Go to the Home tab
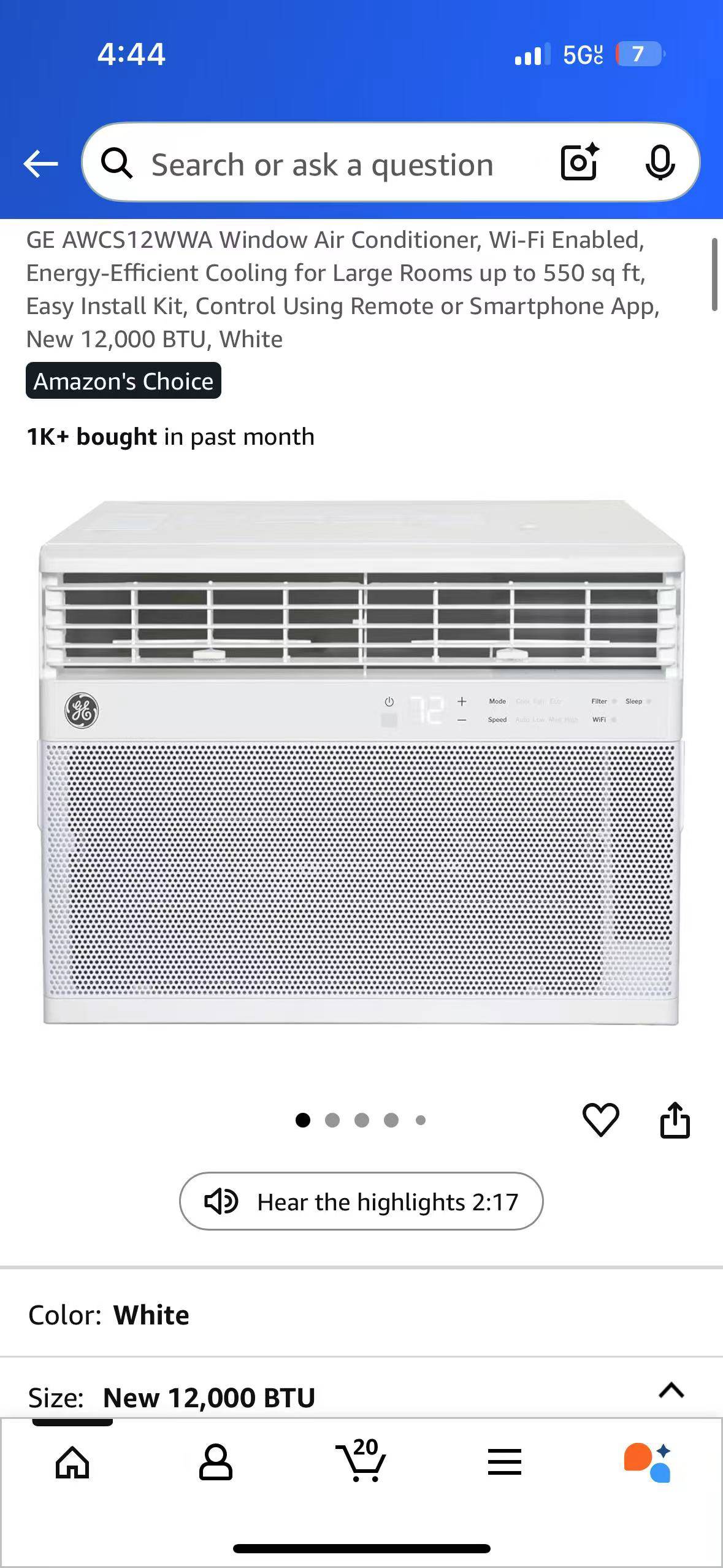 point(72,1462)
